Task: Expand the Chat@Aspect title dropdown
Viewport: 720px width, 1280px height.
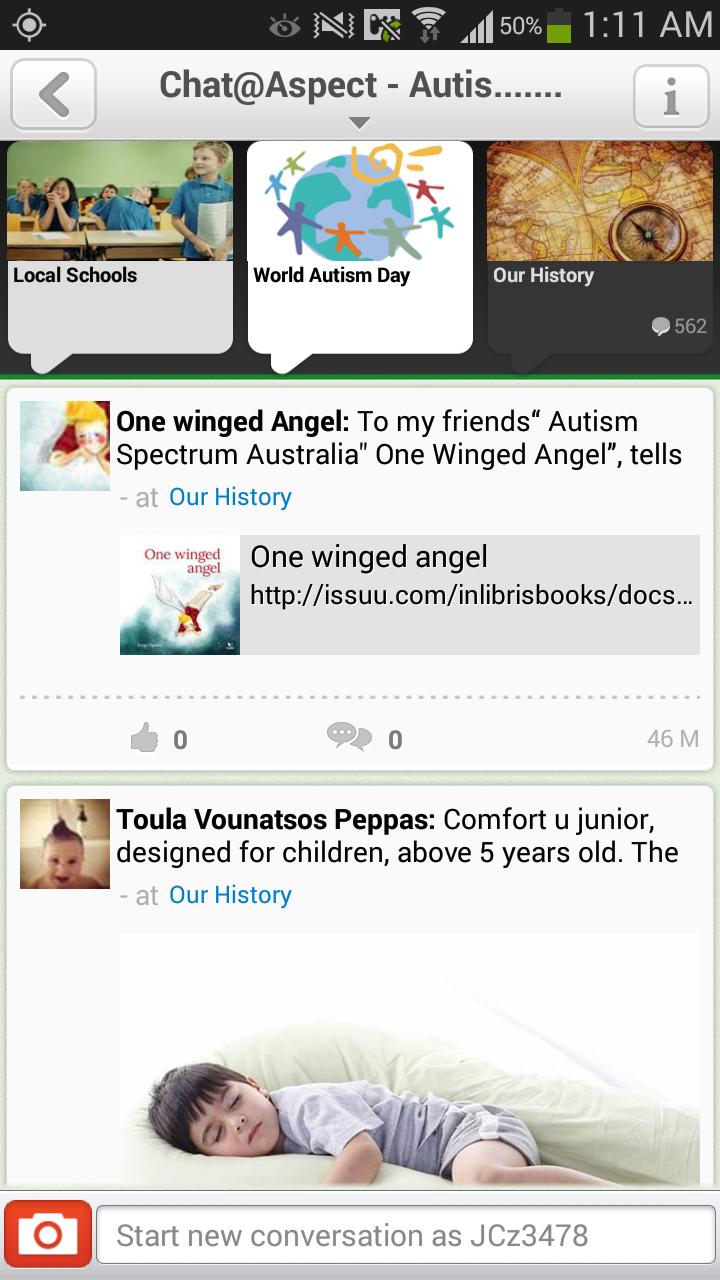Action: [x=360, y=97]
